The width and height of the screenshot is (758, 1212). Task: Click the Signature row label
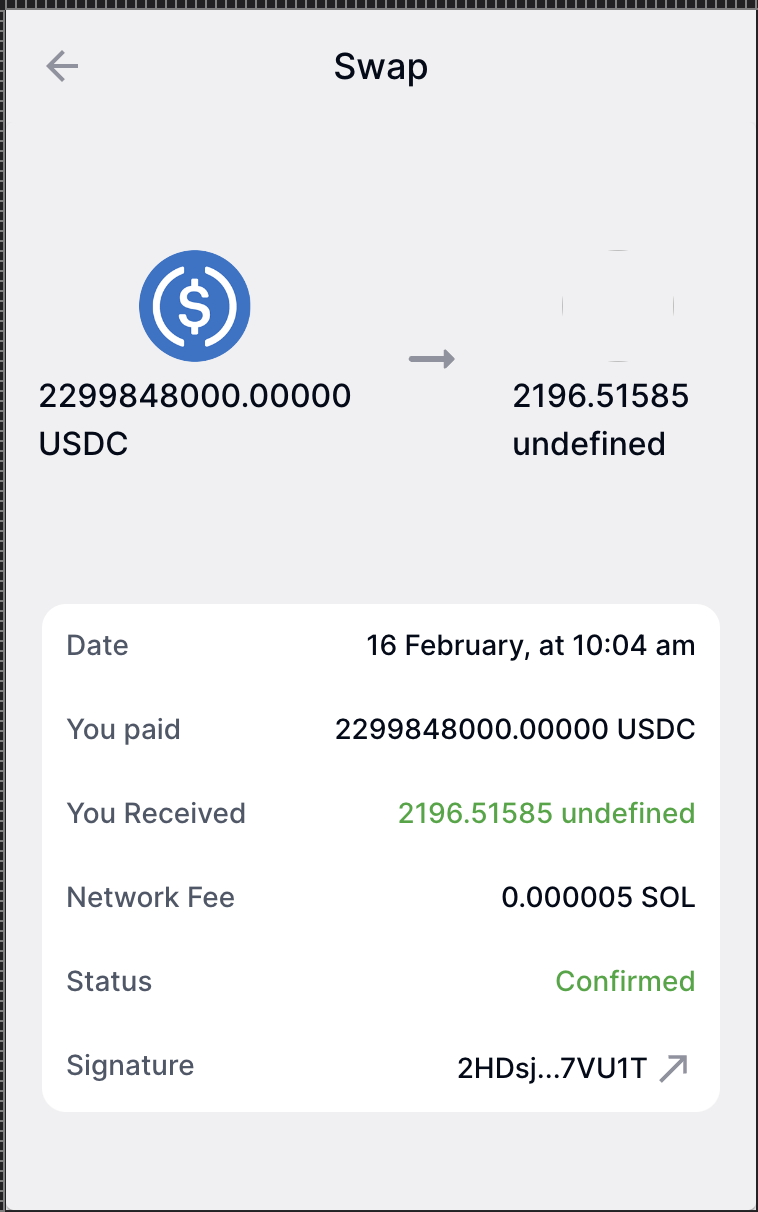pos(130,1066)
